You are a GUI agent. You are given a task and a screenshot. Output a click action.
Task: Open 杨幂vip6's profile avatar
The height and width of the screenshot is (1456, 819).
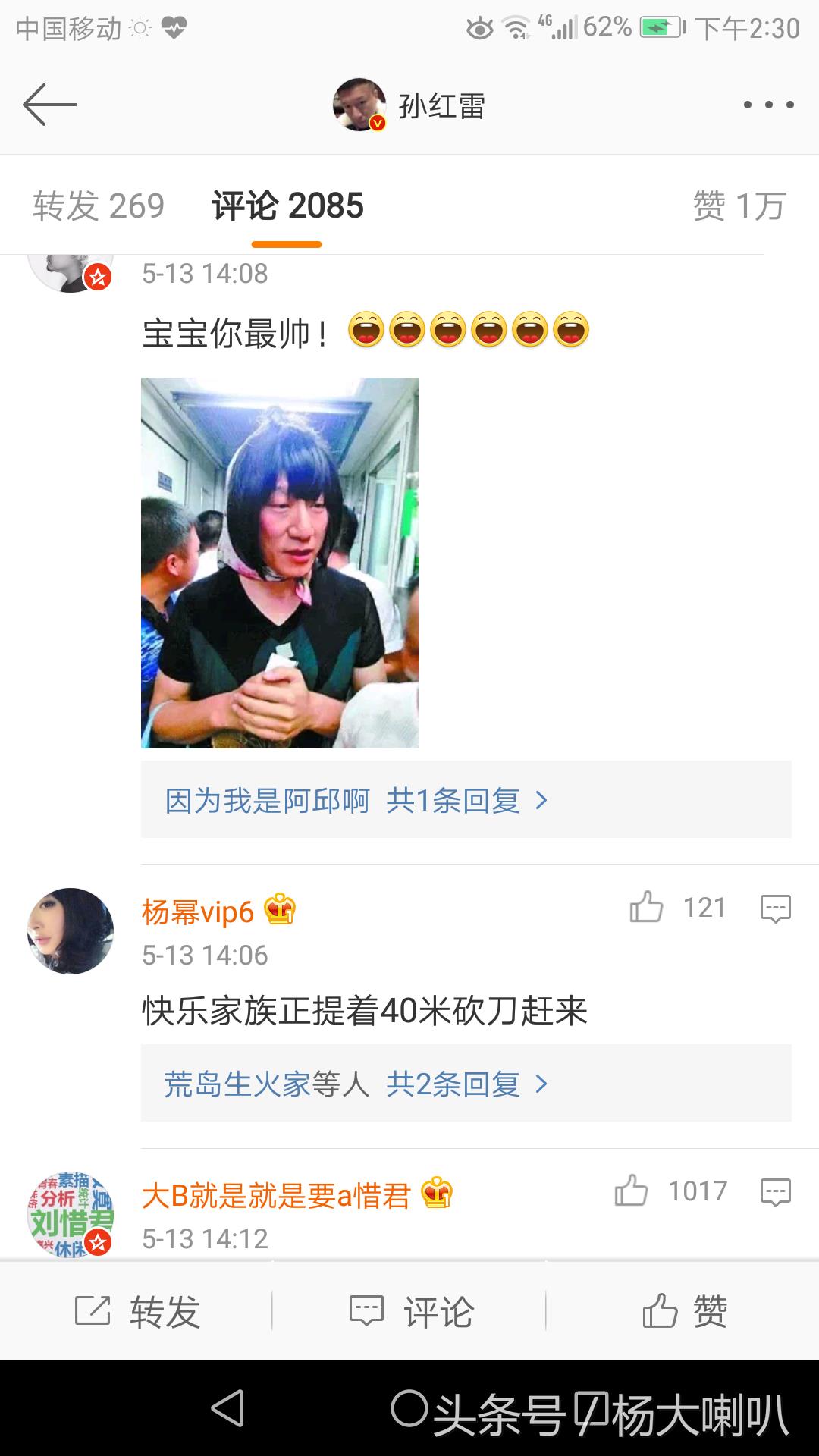(71, 930)
